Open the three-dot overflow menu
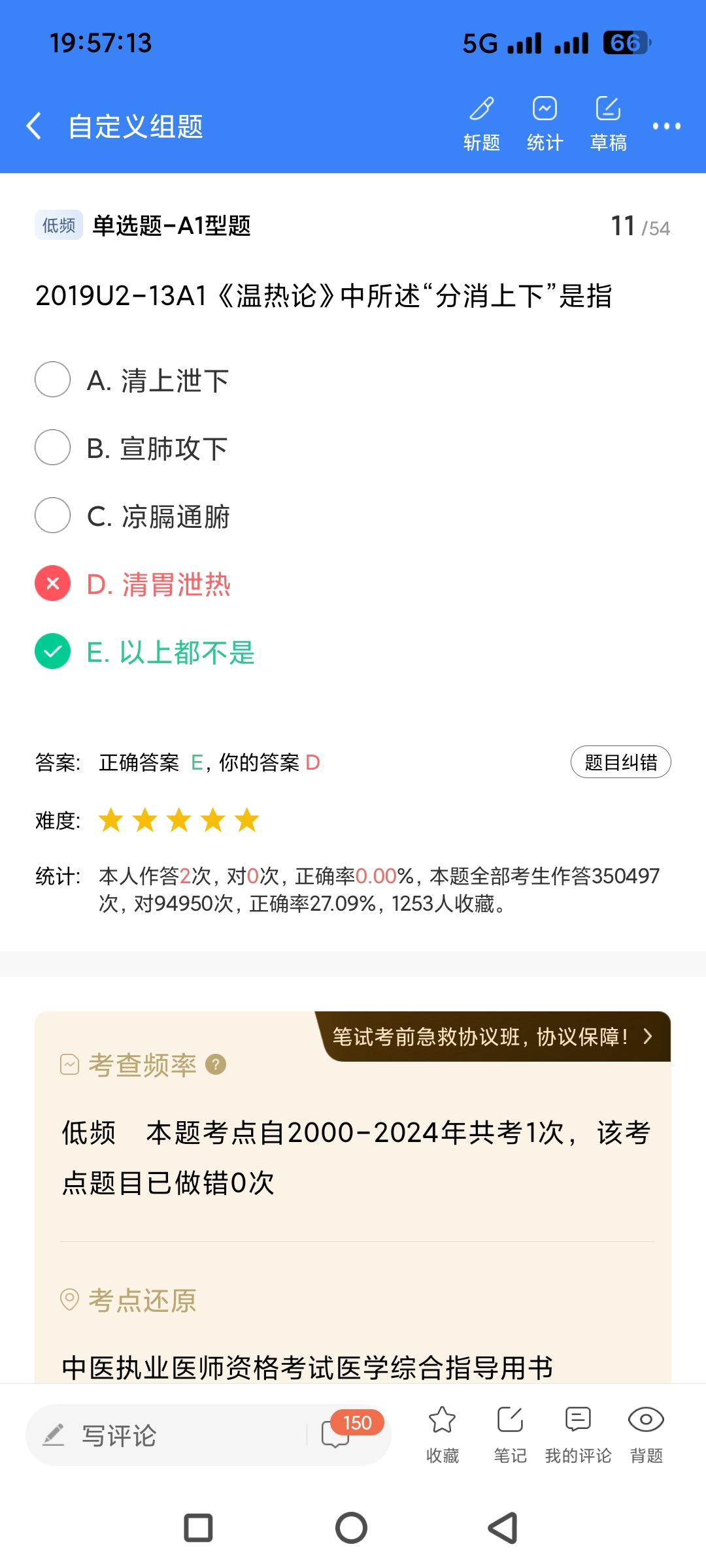This screenshot has width=706, height=1568. tap(666, 126)
